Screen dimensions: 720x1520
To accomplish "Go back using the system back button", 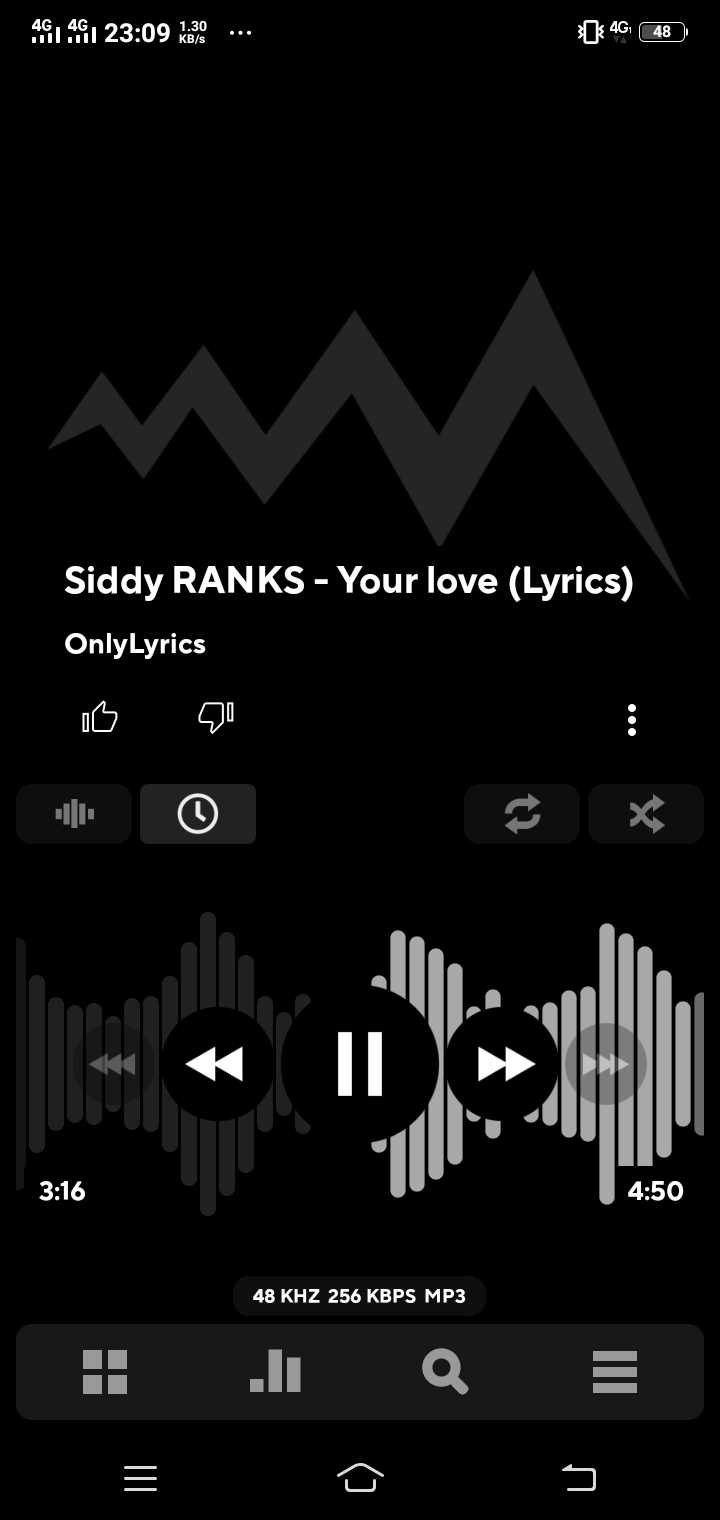I will coord(579,1477).
